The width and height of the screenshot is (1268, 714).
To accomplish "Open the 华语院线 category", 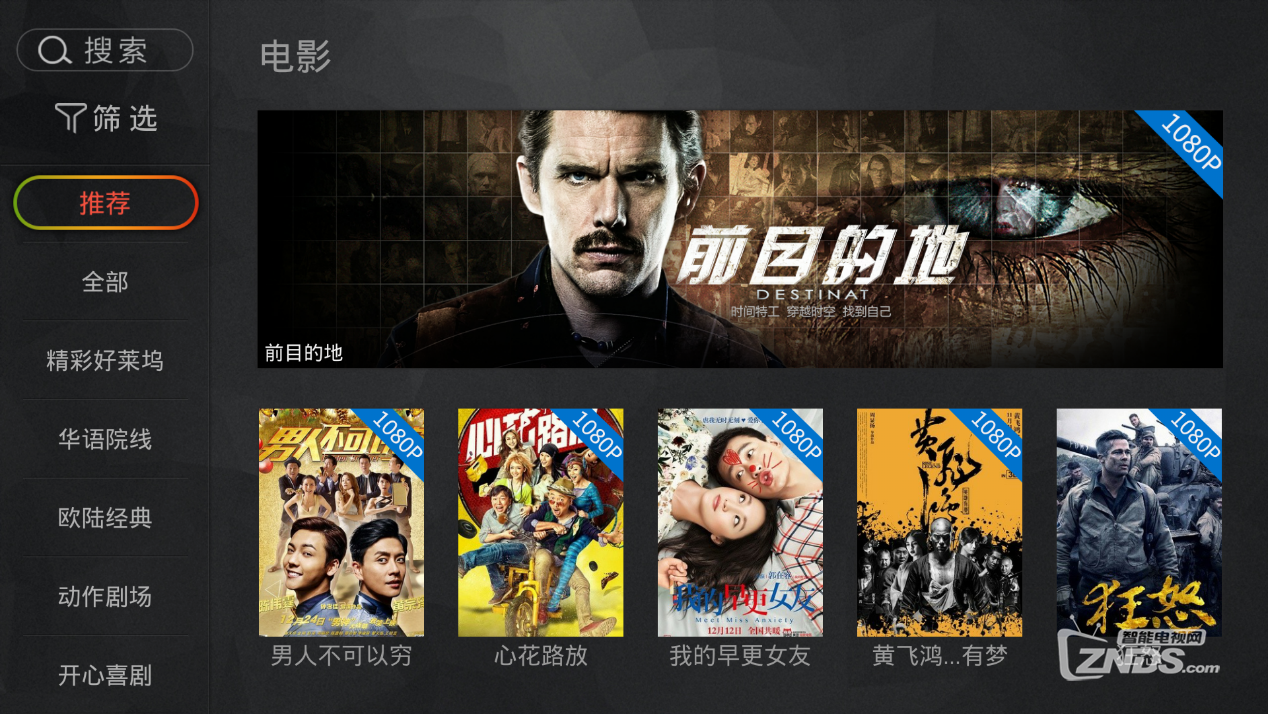I will [x=106, y=439].
